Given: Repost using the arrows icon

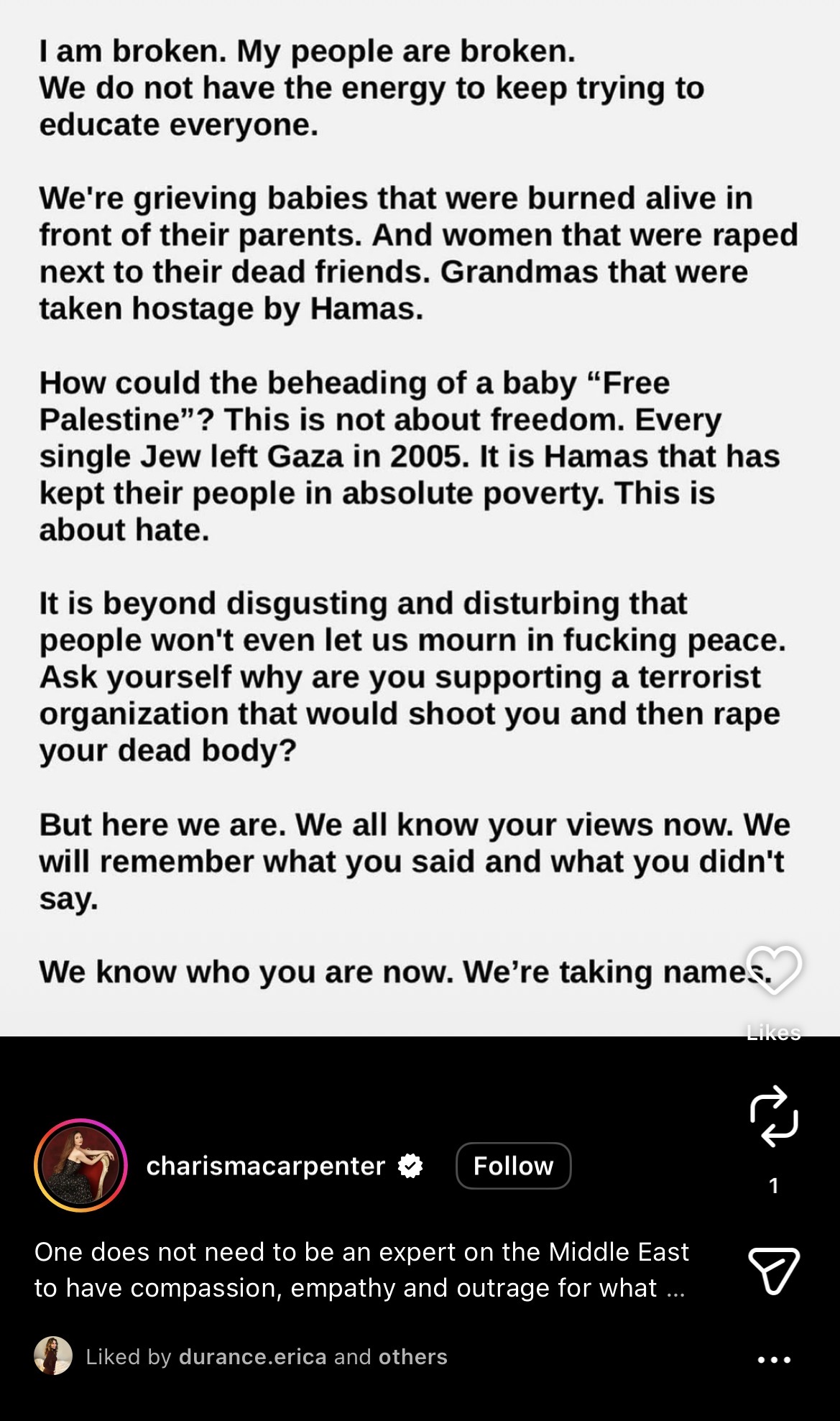Looking at the screenshot, I should pos(774,1116).
